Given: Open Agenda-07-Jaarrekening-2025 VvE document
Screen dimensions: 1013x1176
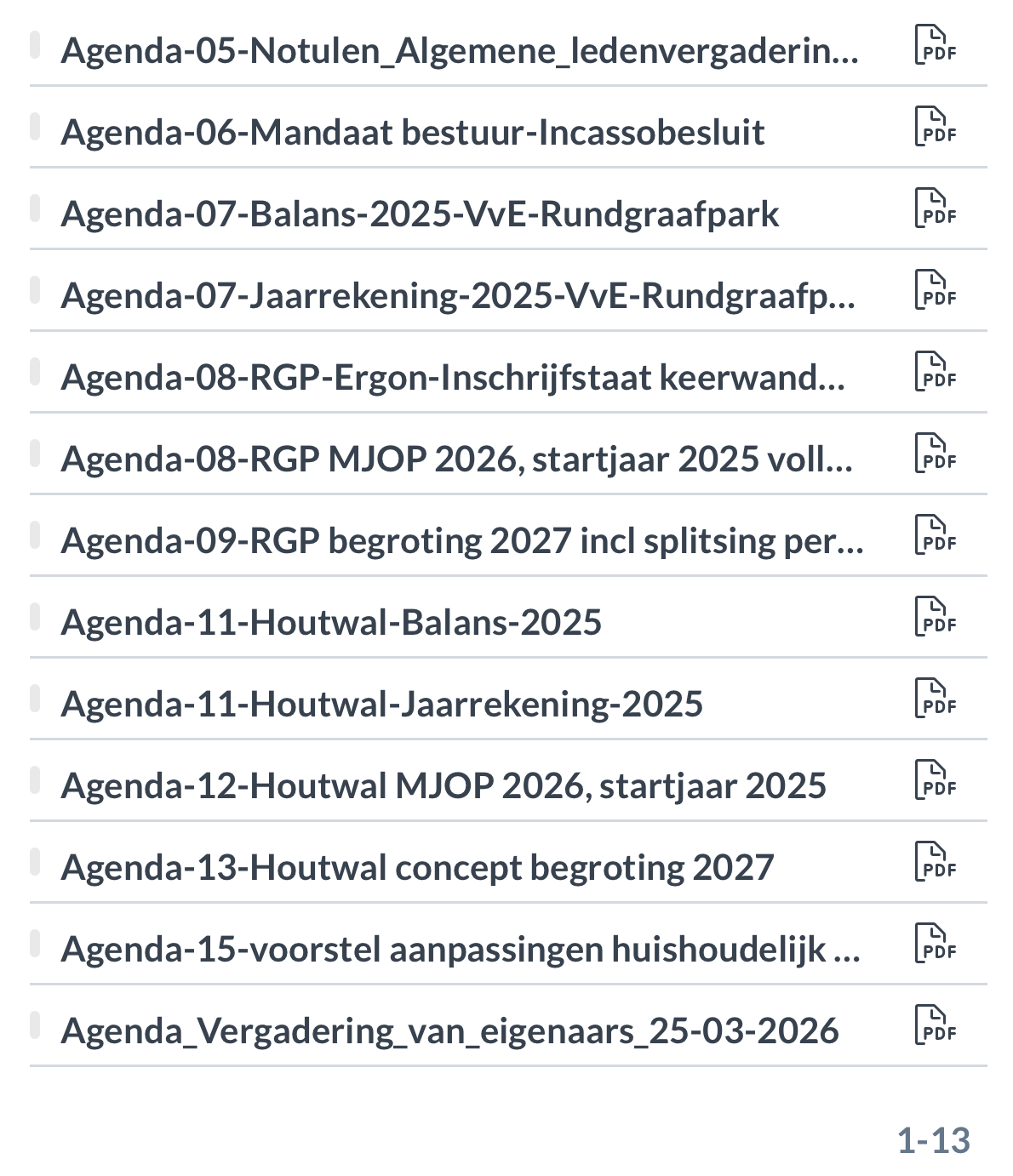Looking at the screenshot, I should (458, 296).
